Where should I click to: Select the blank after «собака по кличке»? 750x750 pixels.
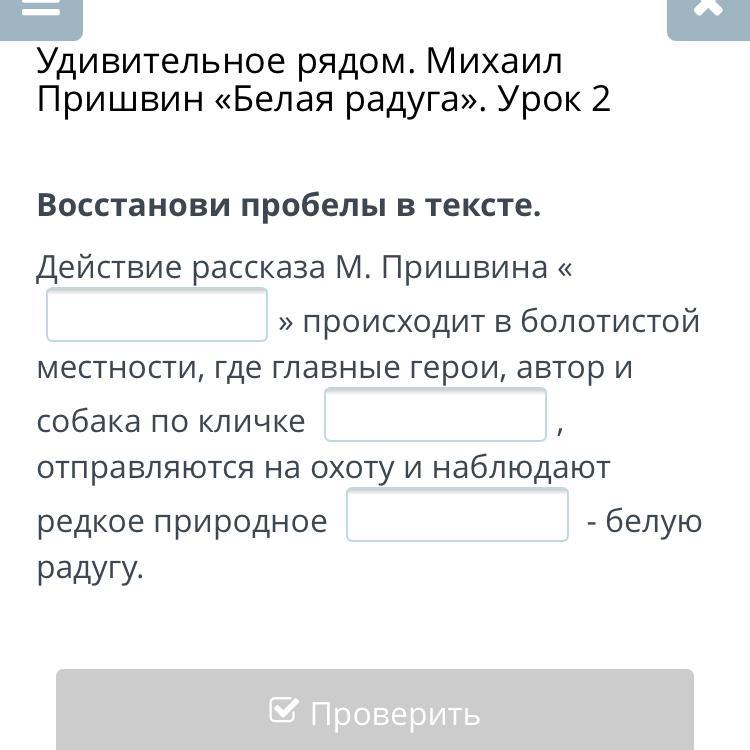436,415
